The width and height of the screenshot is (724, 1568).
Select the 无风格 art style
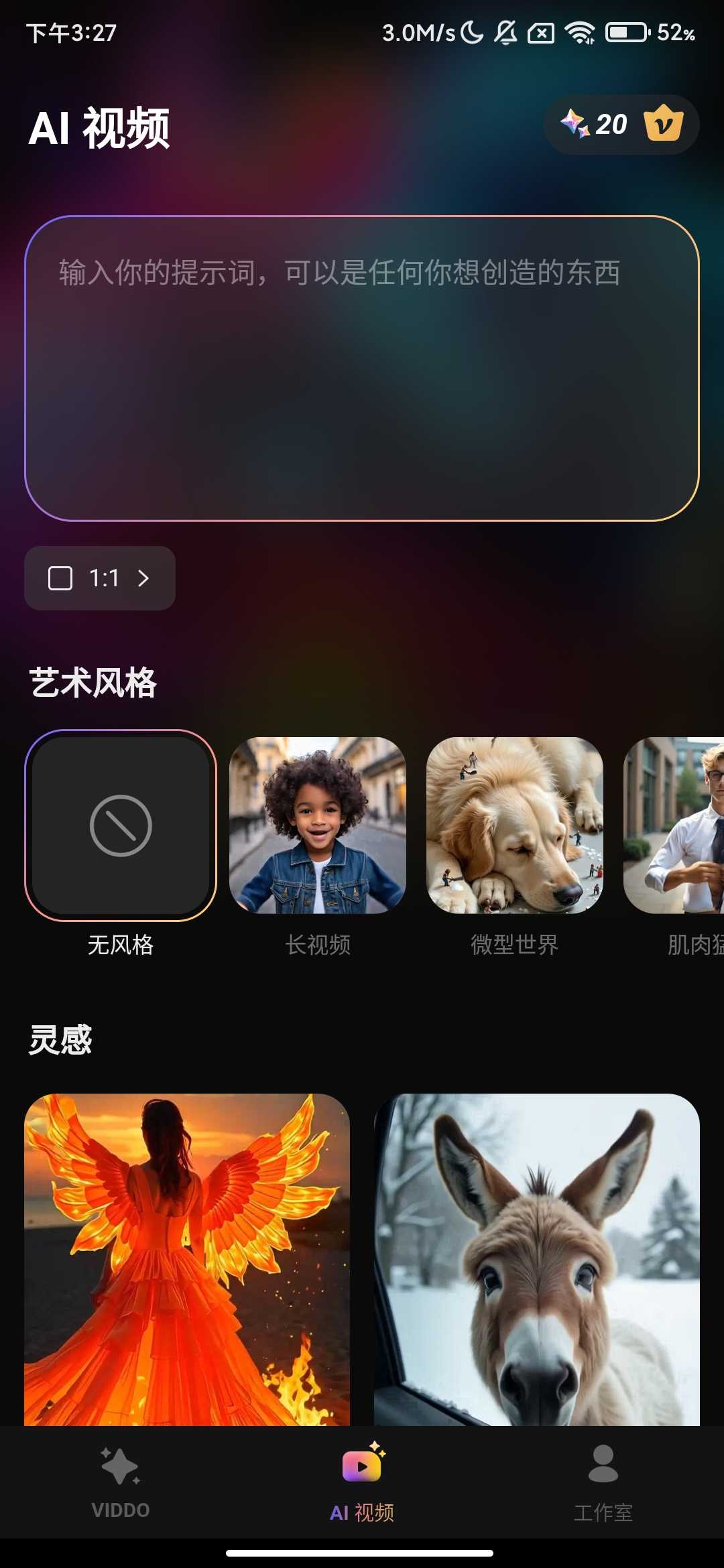tap(121, 826)
